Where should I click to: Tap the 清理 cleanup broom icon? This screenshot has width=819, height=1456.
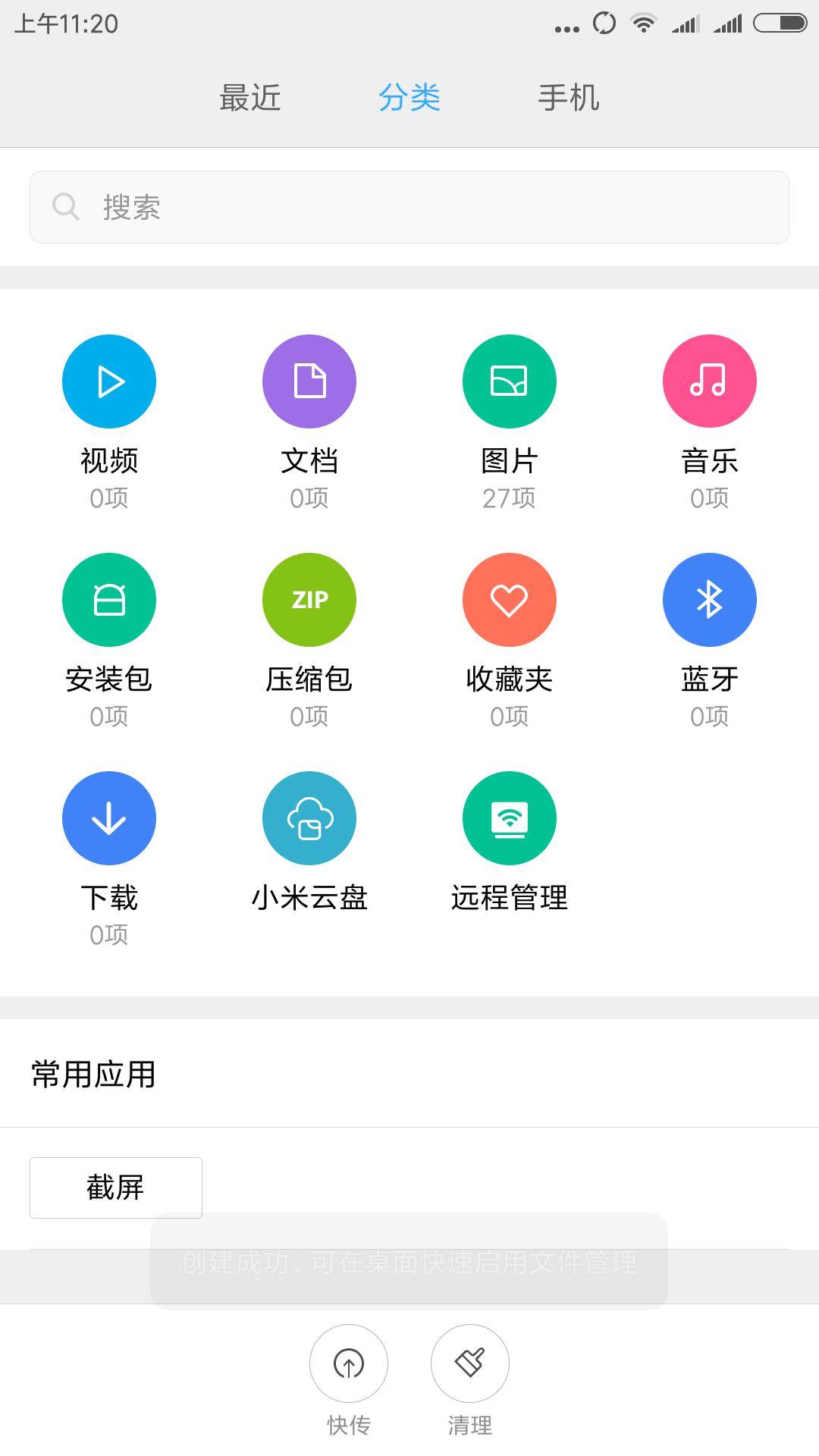pyautogui.click(x=469, y=1363)
